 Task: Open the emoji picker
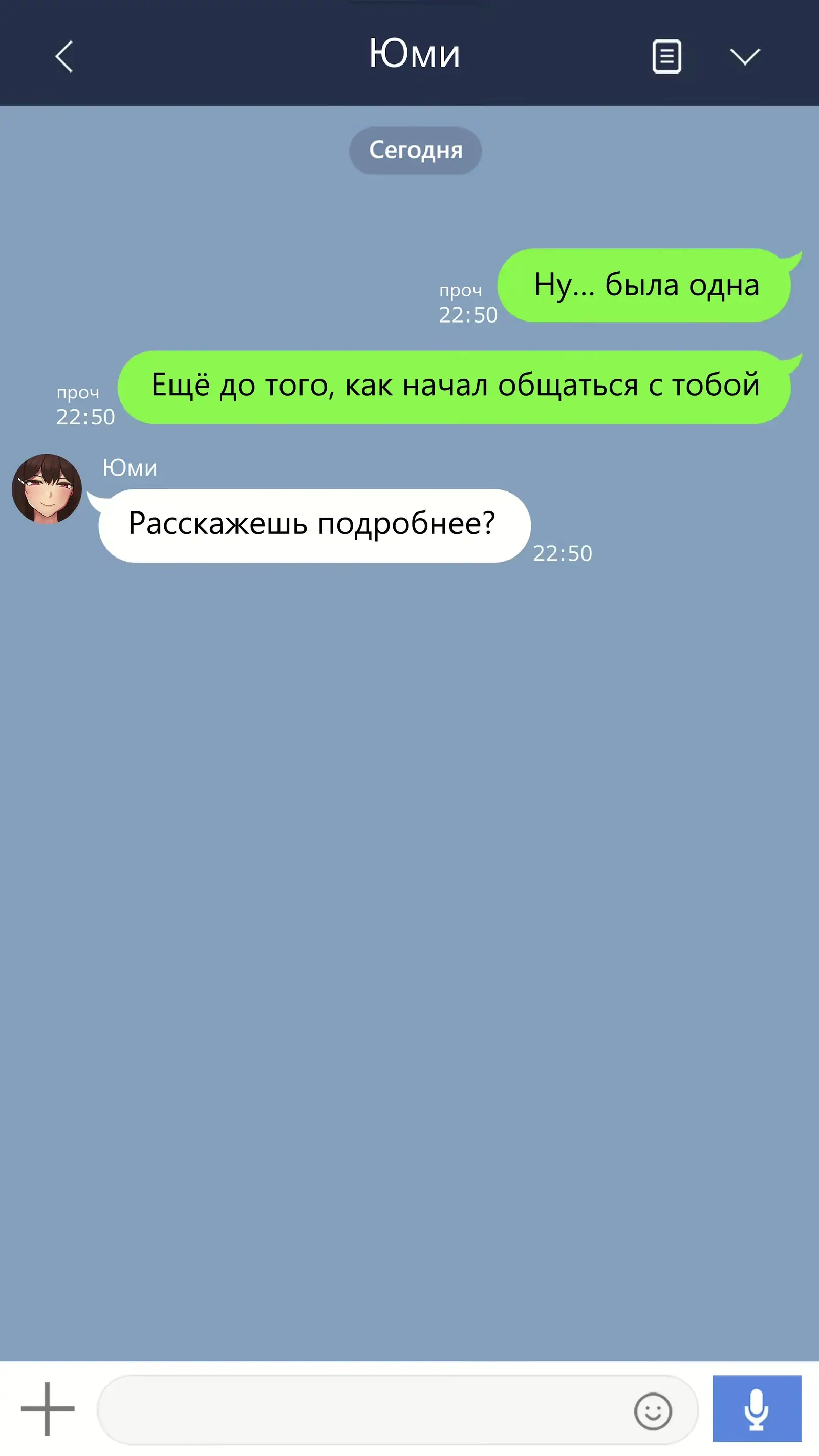pos(653,1411)
